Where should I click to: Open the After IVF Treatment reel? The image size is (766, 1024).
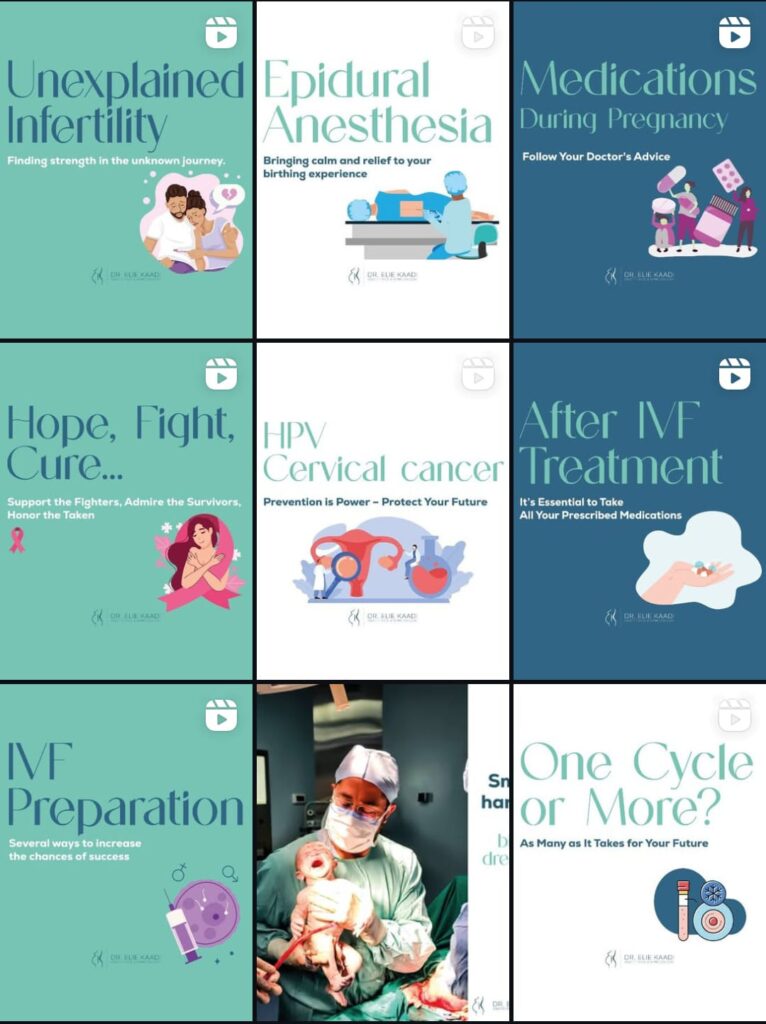(639, 511)
